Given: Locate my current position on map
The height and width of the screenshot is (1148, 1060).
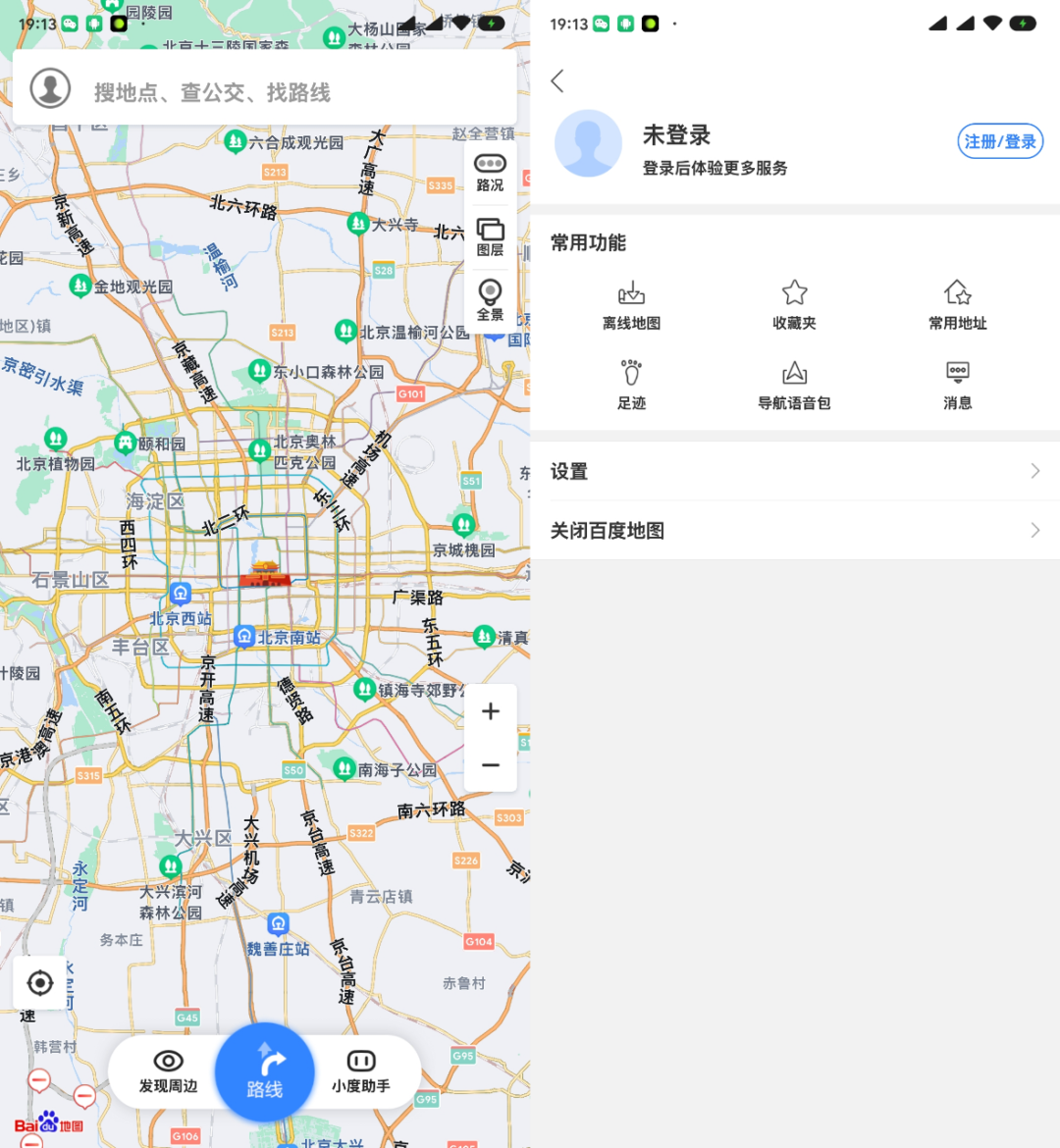Looking at the screenshot, I should 40,982.
